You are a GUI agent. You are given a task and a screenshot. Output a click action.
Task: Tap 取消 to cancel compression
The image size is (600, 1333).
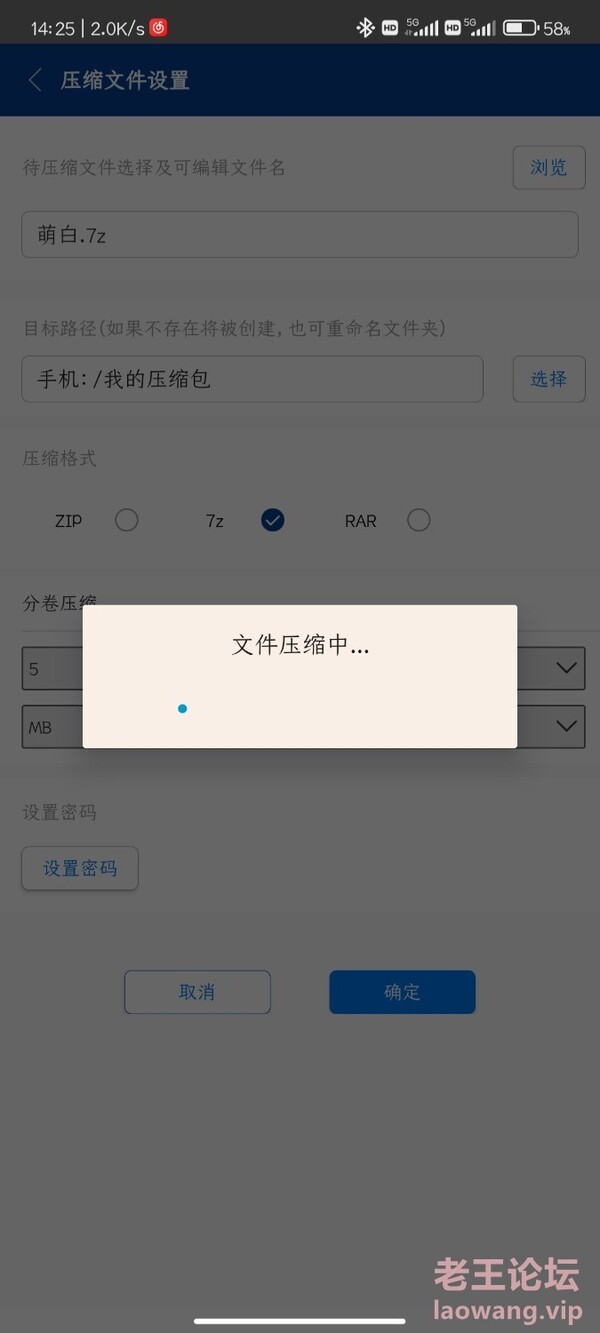[197, 992]
